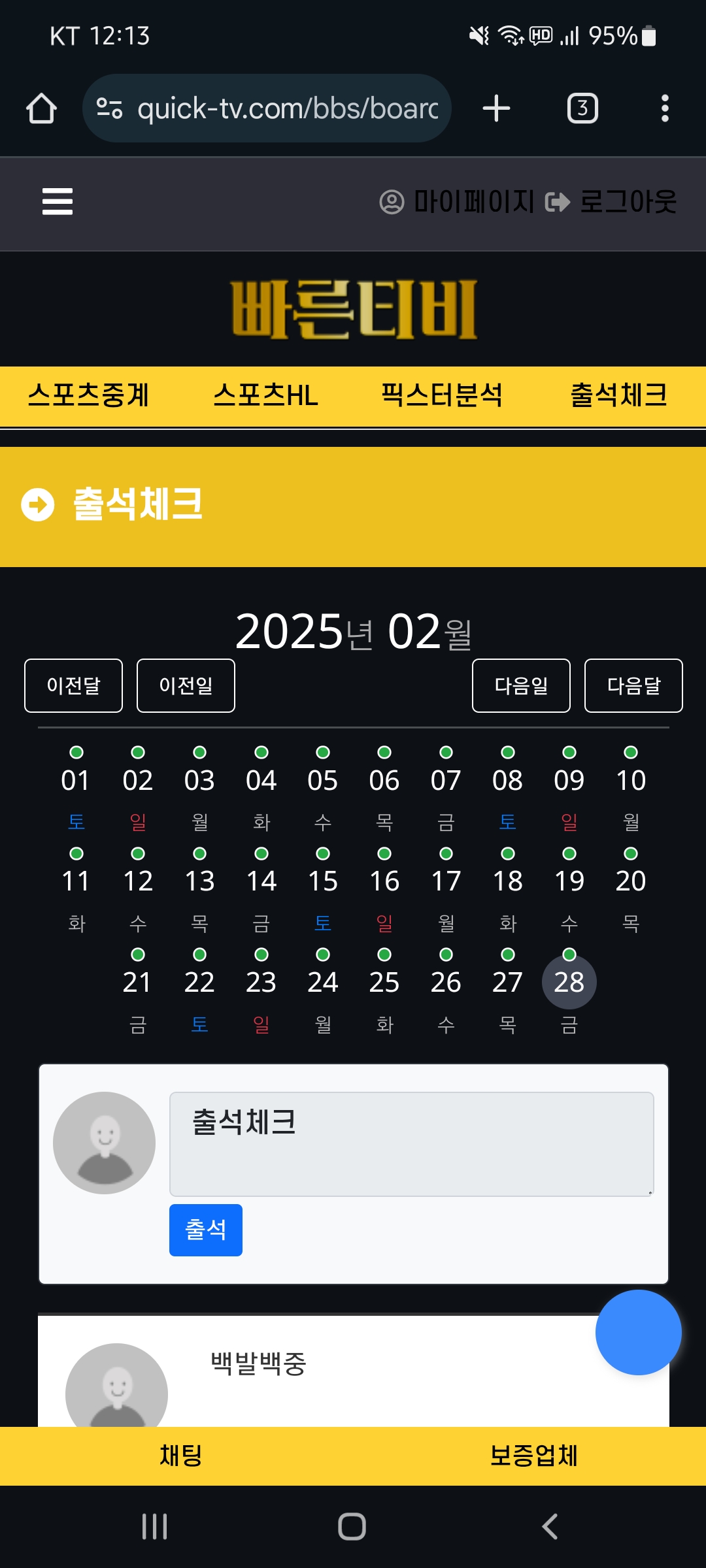Open the 픽스터분석 tab
706x1568 pixels.
[442, 396]
